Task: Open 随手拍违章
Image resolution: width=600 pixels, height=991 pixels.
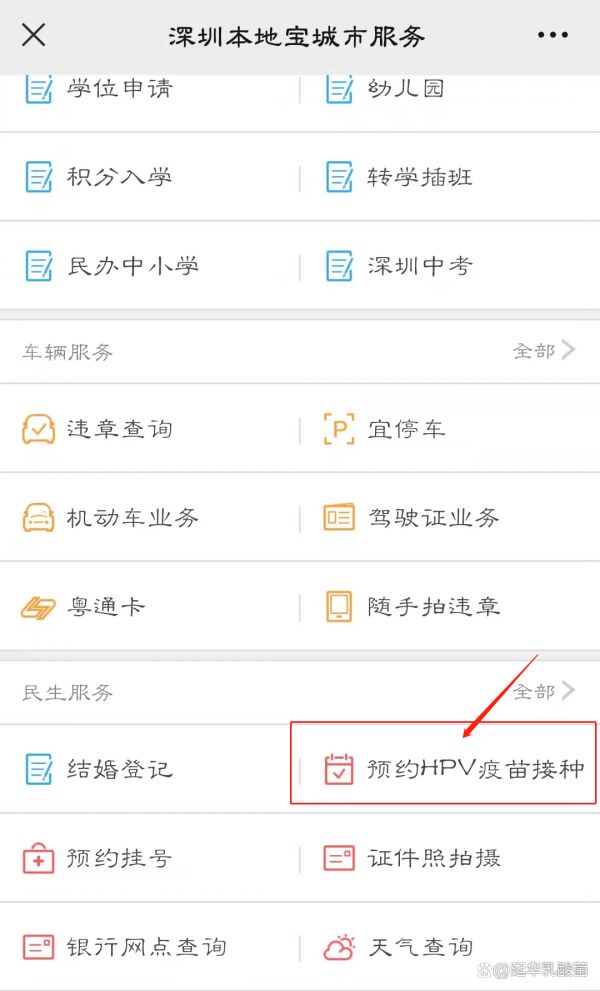Action: [x=450, y=607]
